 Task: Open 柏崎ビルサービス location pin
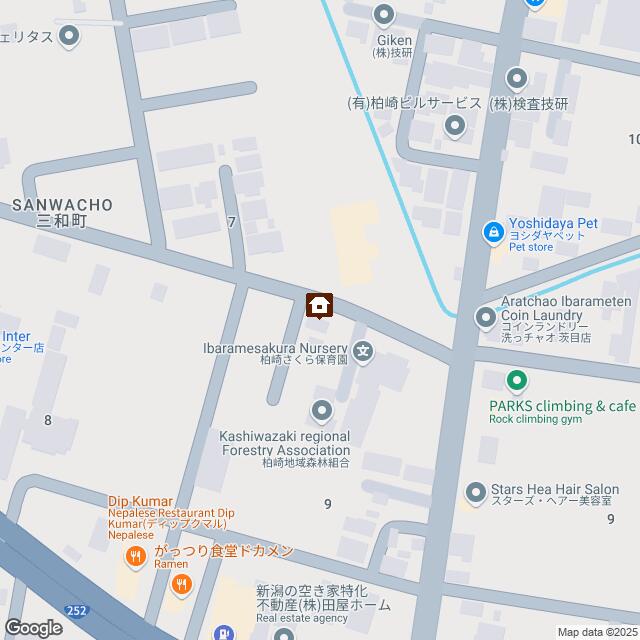tap(455, 125)
